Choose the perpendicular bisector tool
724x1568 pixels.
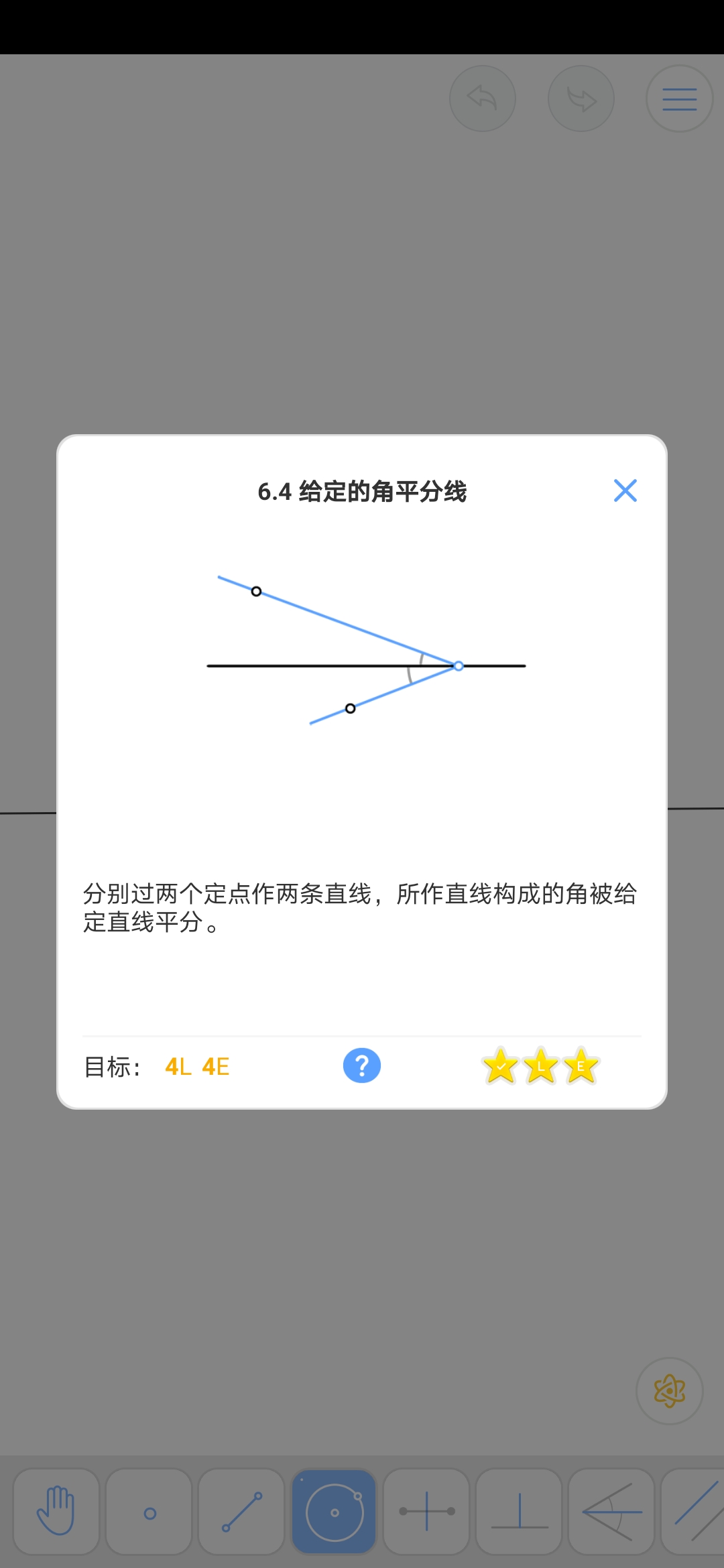coord(426,1511)
